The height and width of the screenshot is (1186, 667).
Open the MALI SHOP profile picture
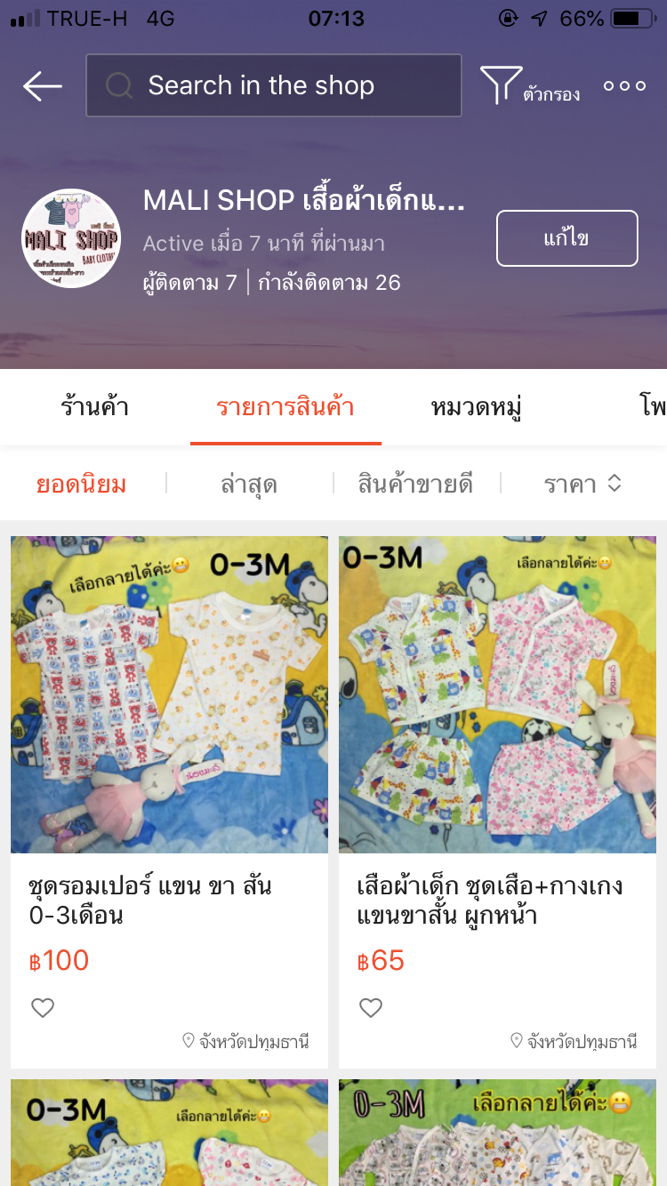coord(71,238)
